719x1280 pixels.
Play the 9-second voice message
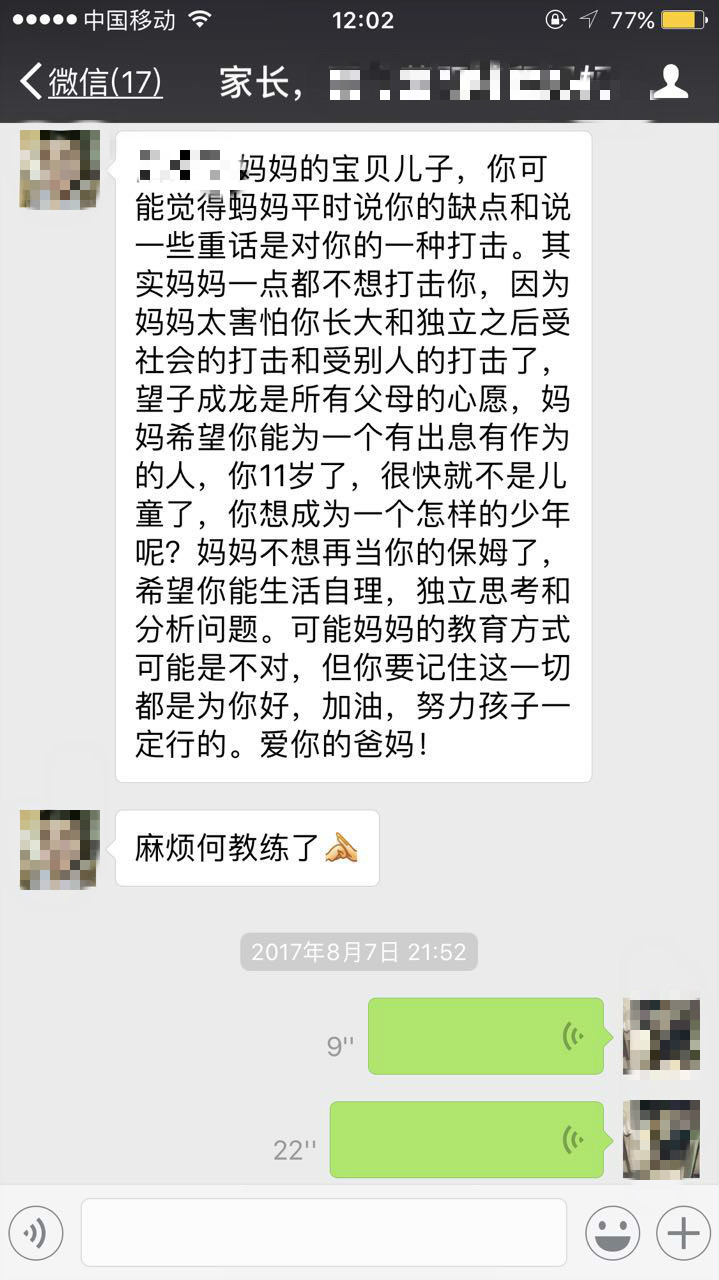point(485,1036)
